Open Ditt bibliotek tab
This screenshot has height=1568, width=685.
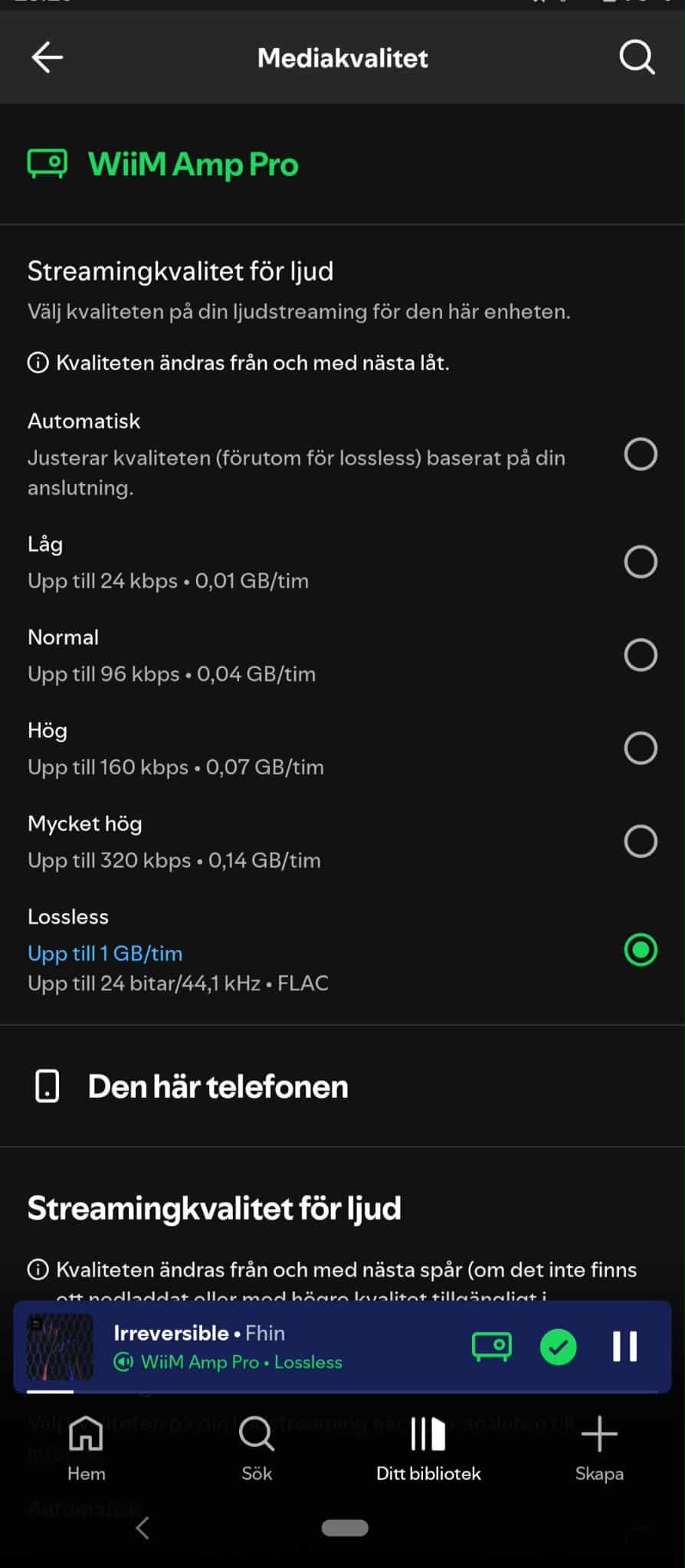click(x=428, y=1448)
